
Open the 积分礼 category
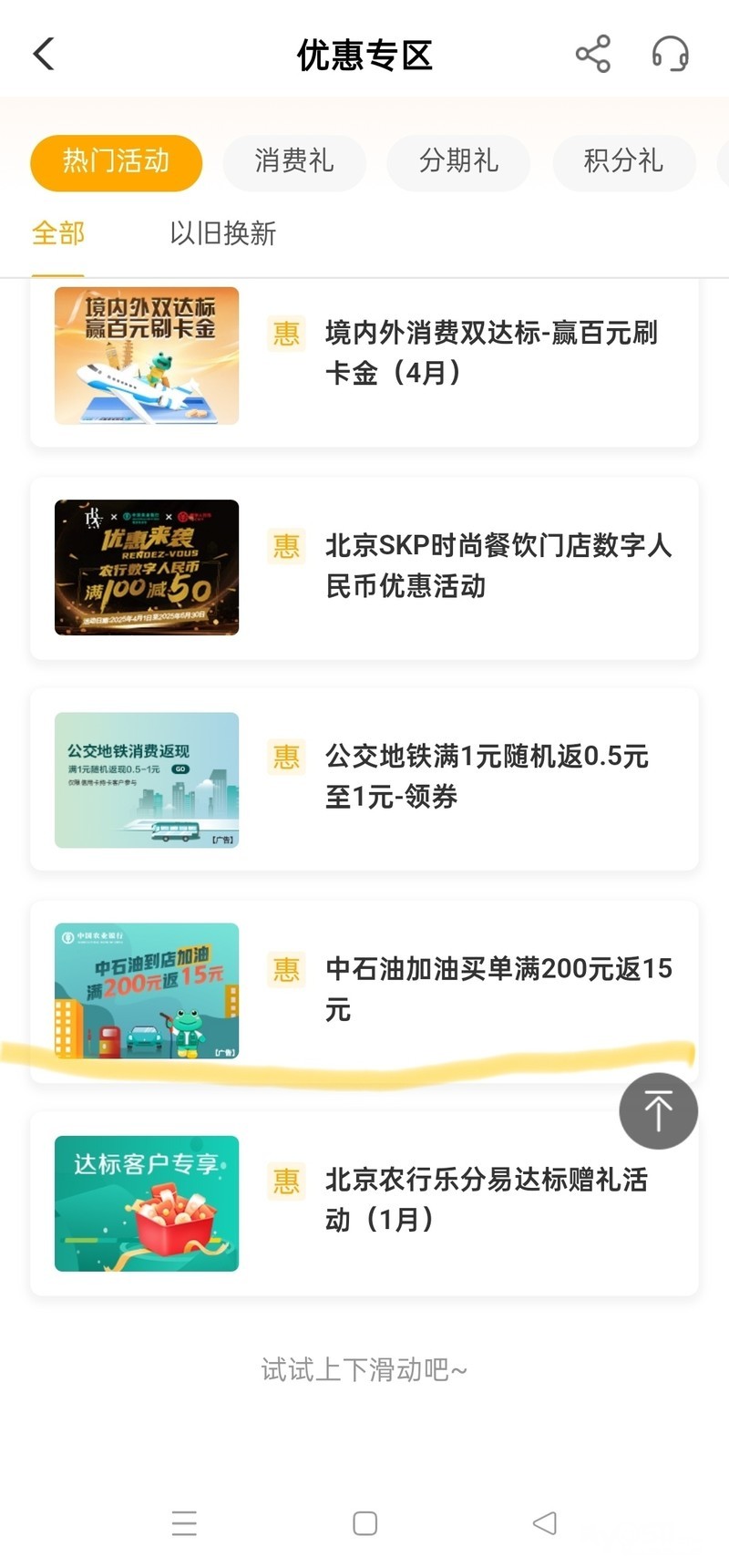623,162
